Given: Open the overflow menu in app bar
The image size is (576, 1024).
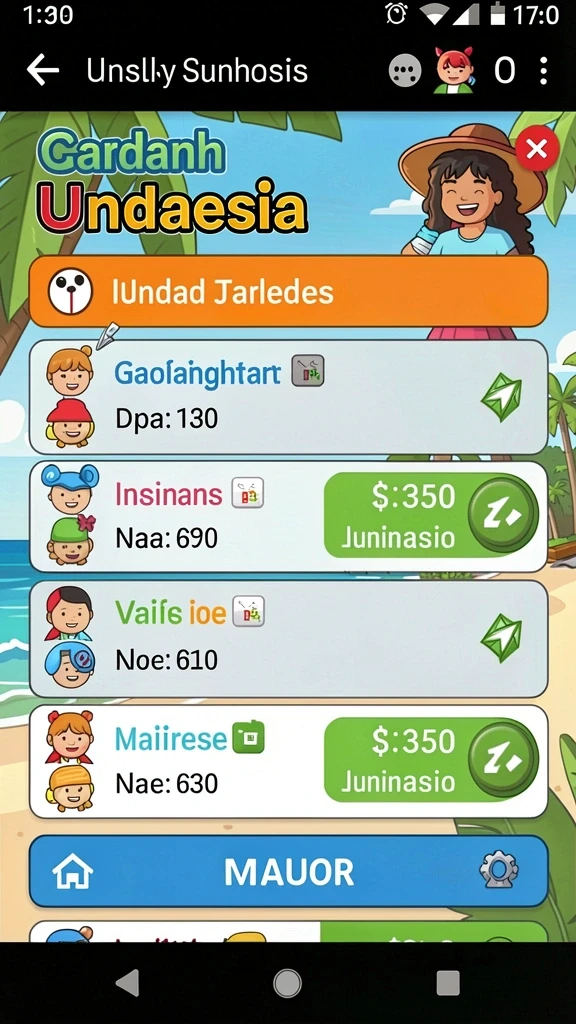Looking at the screenshot, I should [x=543, y=71].
